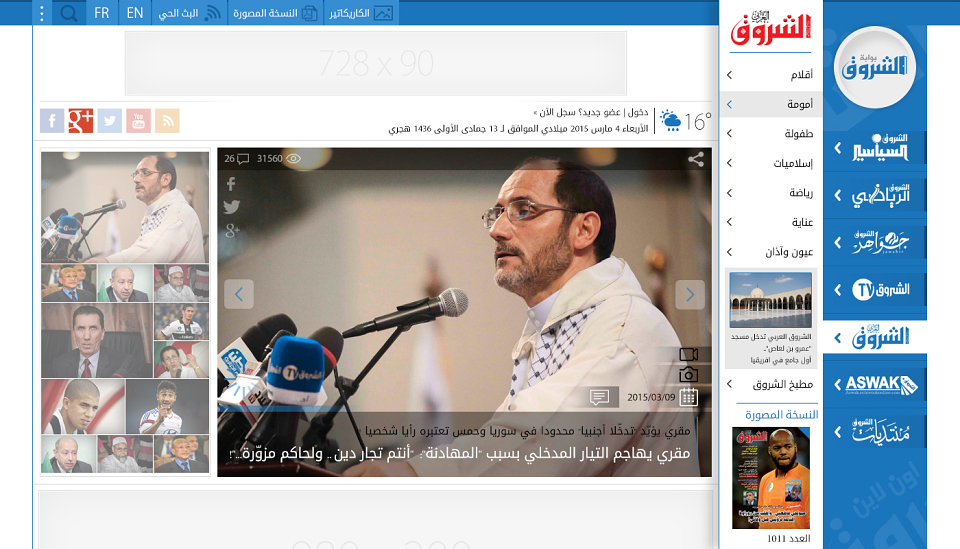The image size is (960, 549).
Task: Open النسخة المصورة in top bar
Action: click(x=275, y=13)
